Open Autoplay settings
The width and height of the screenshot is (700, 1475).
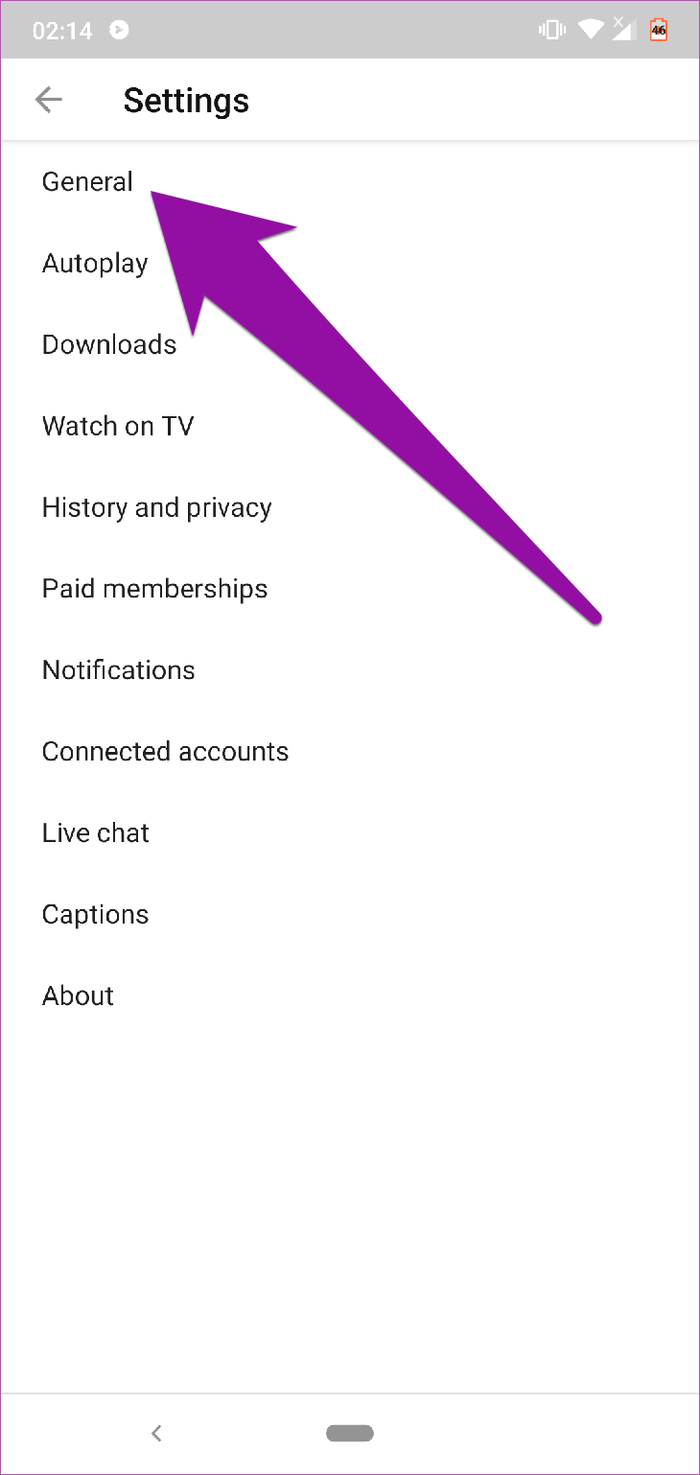point(95,264)
